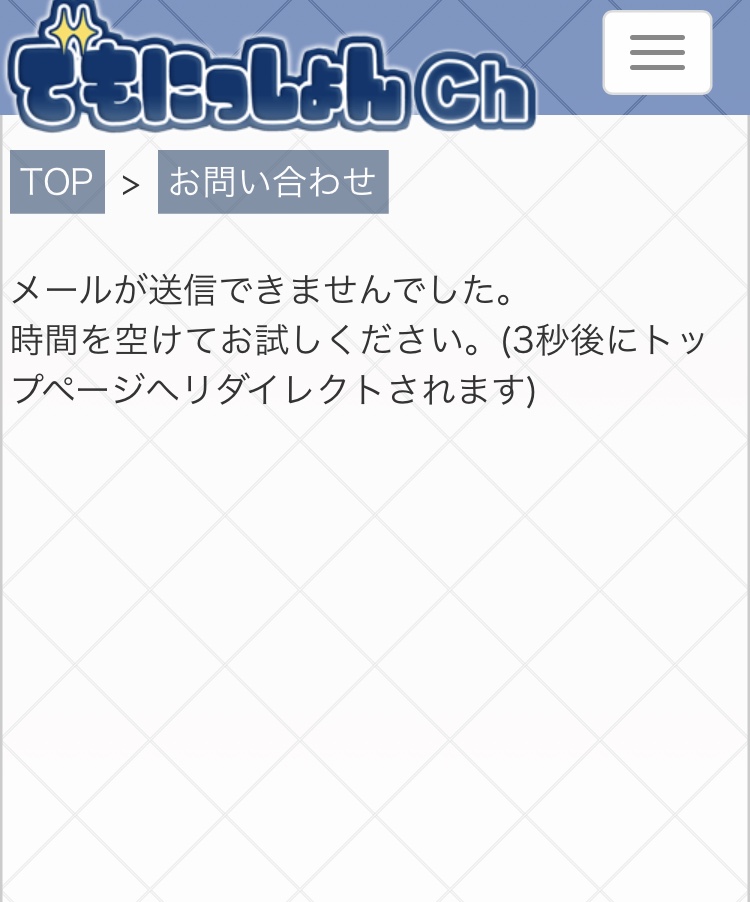
Task: Open the お問い合わせ breadcrumb link
Action: pyautogui.click(x=273, y=182)
